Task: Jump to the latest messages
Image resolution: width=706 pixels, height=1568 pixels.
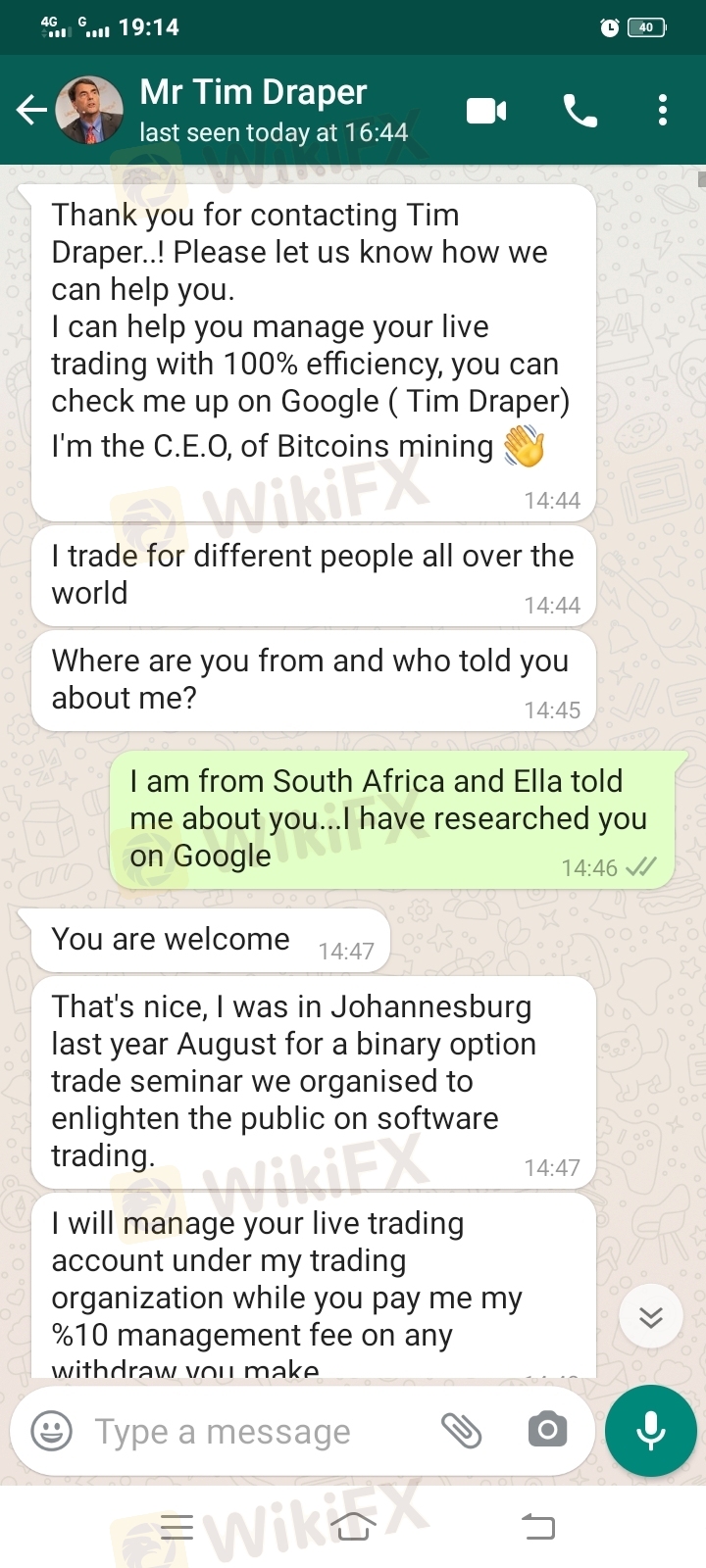Action: [x=651, y=1316]
